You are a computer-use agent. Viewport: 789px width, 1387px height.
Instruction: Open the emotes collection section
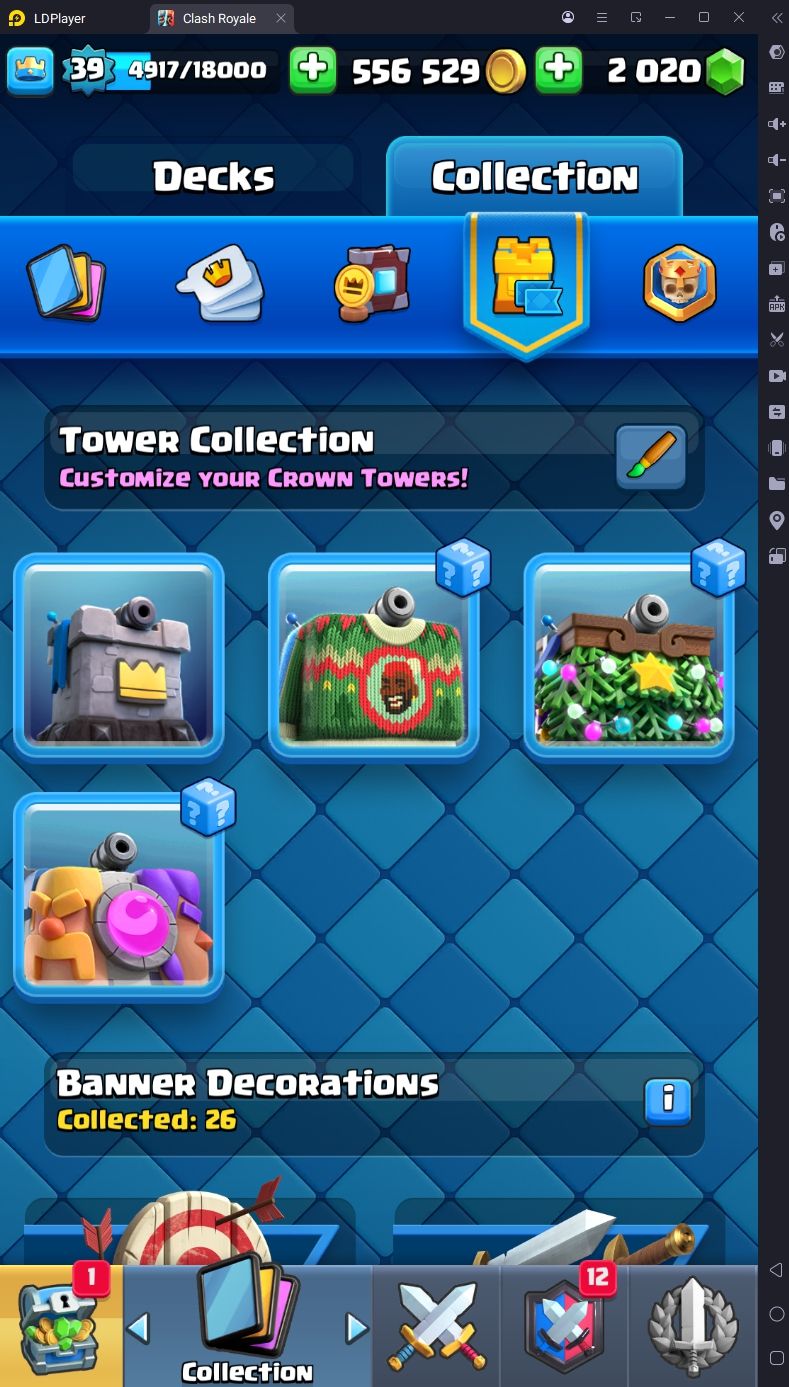pyautogui.click(x=221, y=283)
